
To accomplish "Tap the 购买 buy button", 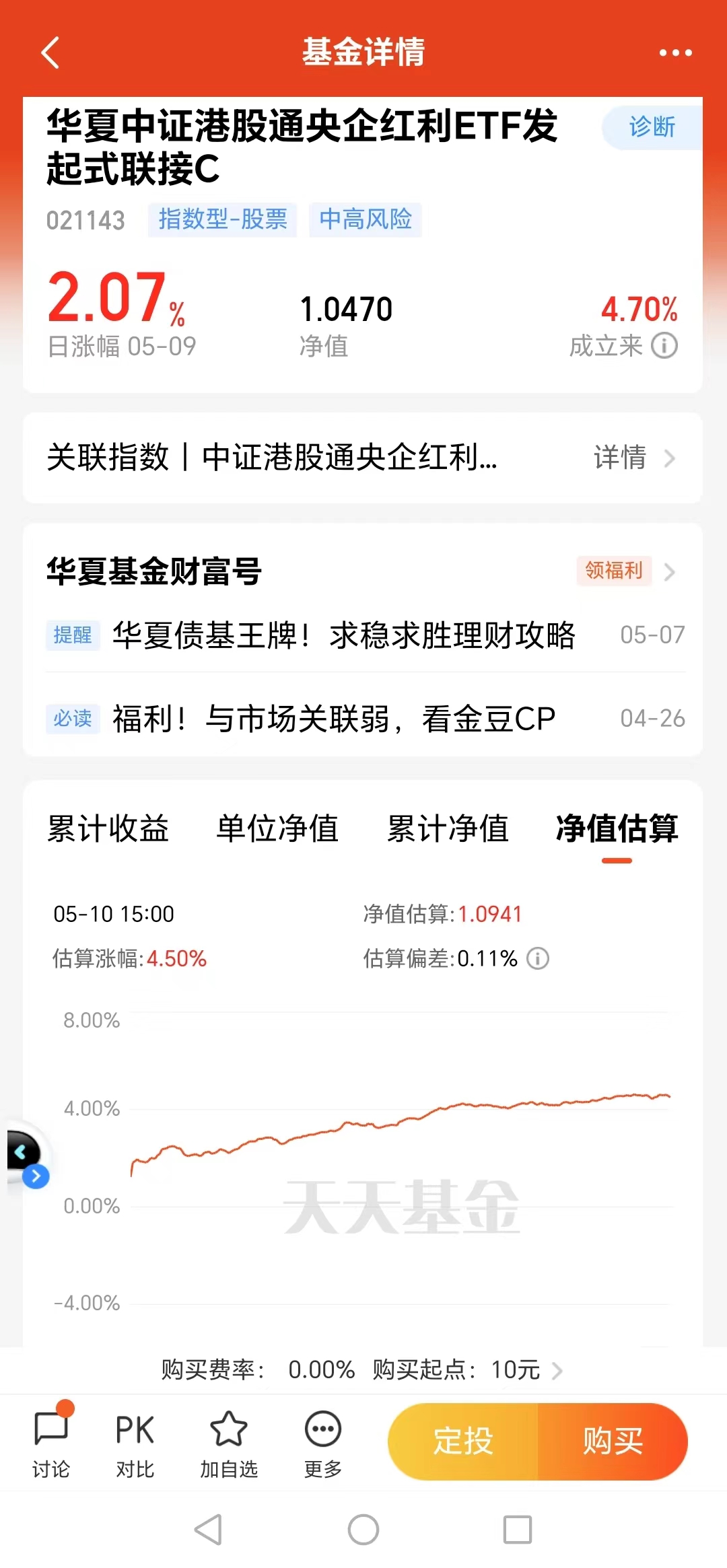I will pos(613,1441).
